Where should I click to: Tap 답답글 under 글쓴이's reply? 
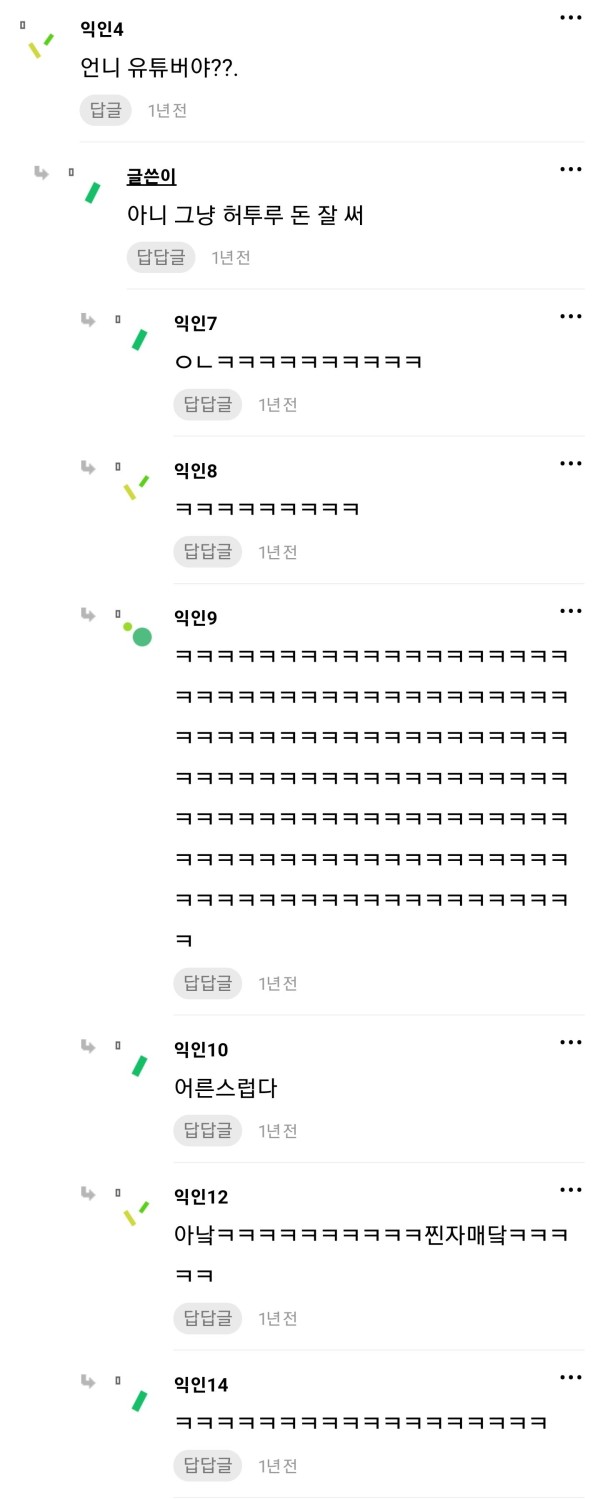pyautogui.click(x=160, y=257)
